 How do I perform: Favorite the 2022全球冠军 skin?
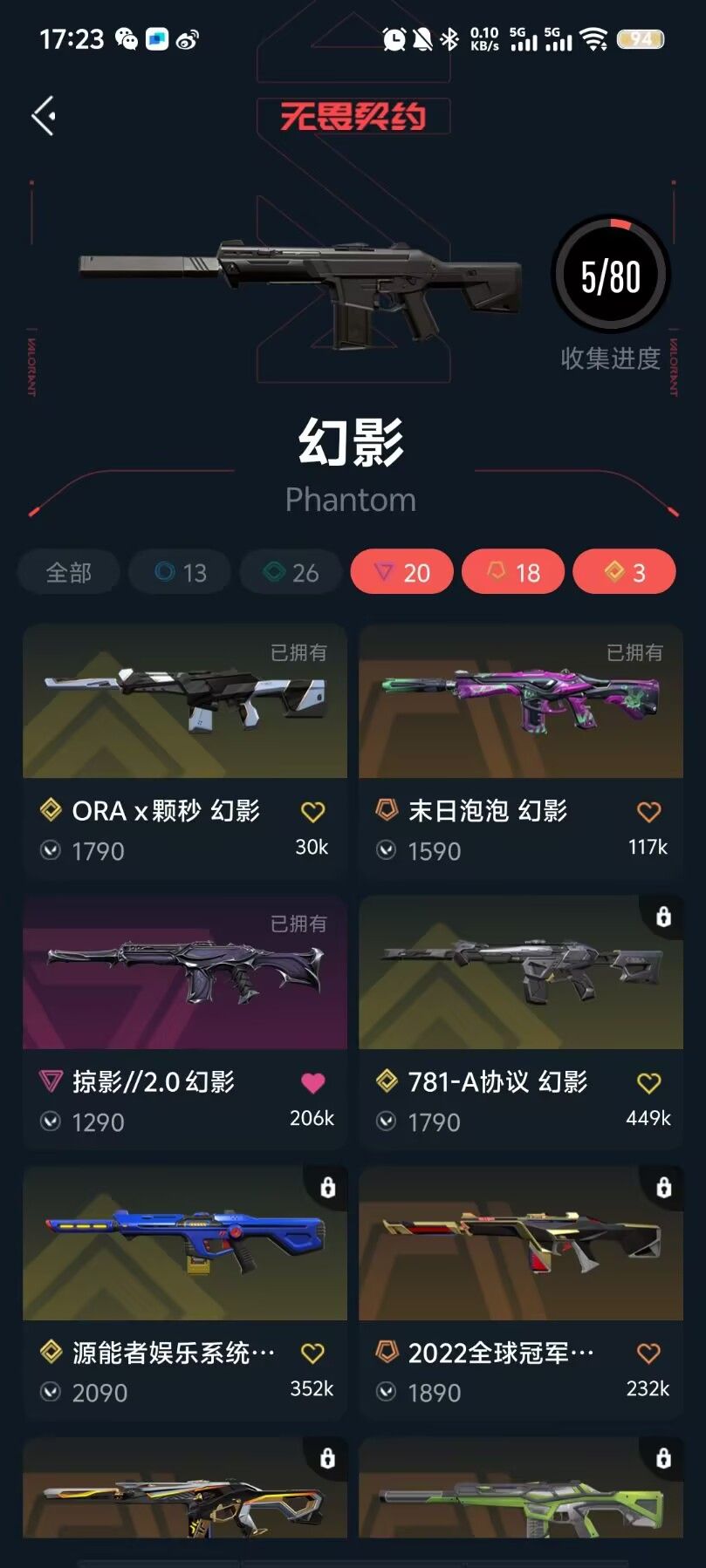tap(648, 1353)
